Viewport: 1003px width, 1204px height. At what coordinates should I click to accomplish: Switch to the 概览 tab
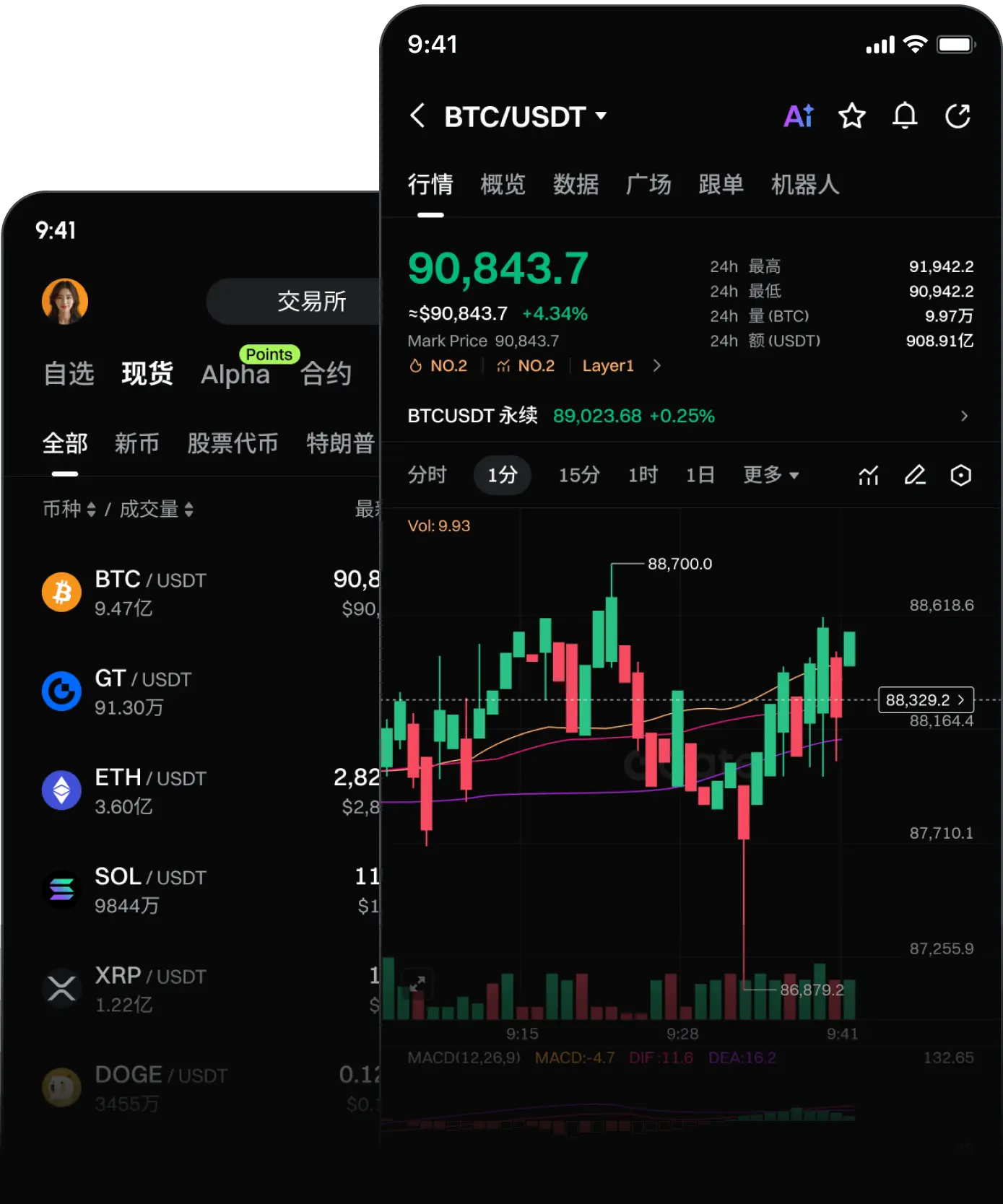pos(503,185)
